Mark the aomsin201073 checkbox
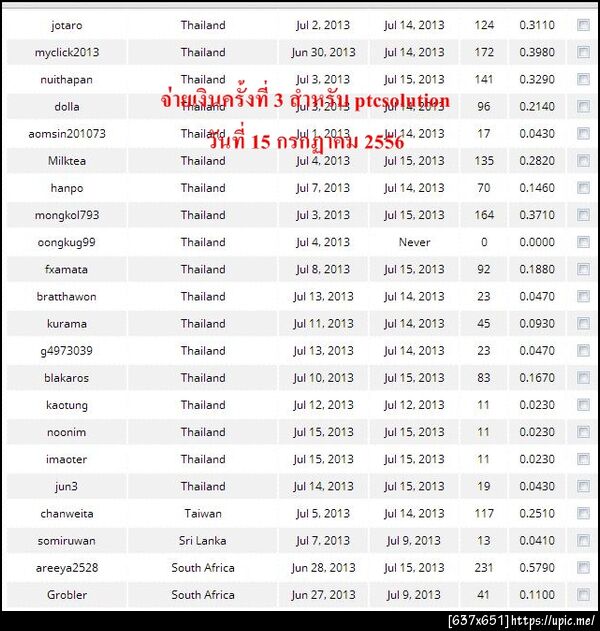The height and width of the screenshot is (631, 600). [x=583, y=133]
